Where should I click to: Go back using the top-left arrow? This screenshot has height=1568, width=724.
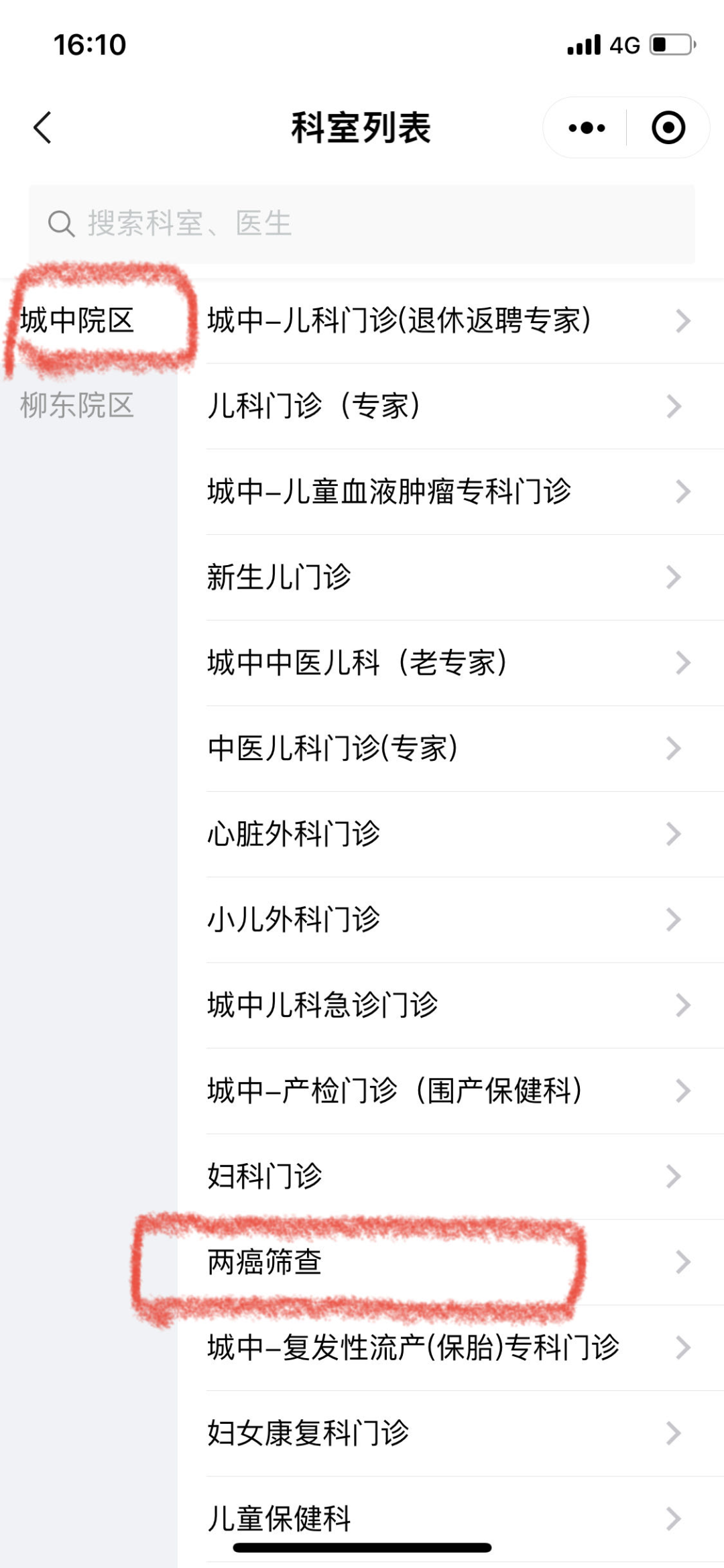click(x=43, y=127)
